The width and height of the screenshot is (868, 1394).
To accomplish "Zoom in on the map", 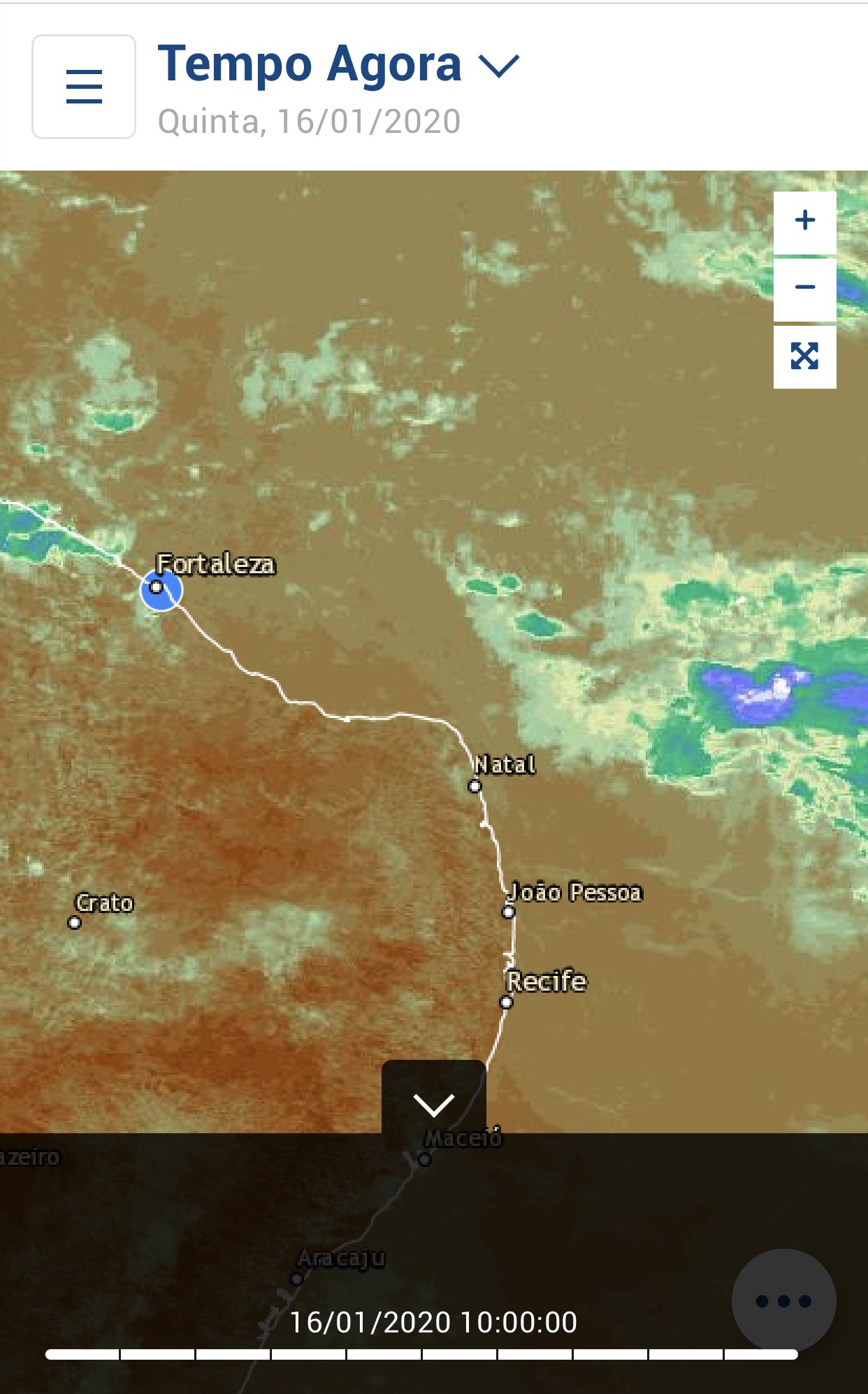I will [805, 222].
